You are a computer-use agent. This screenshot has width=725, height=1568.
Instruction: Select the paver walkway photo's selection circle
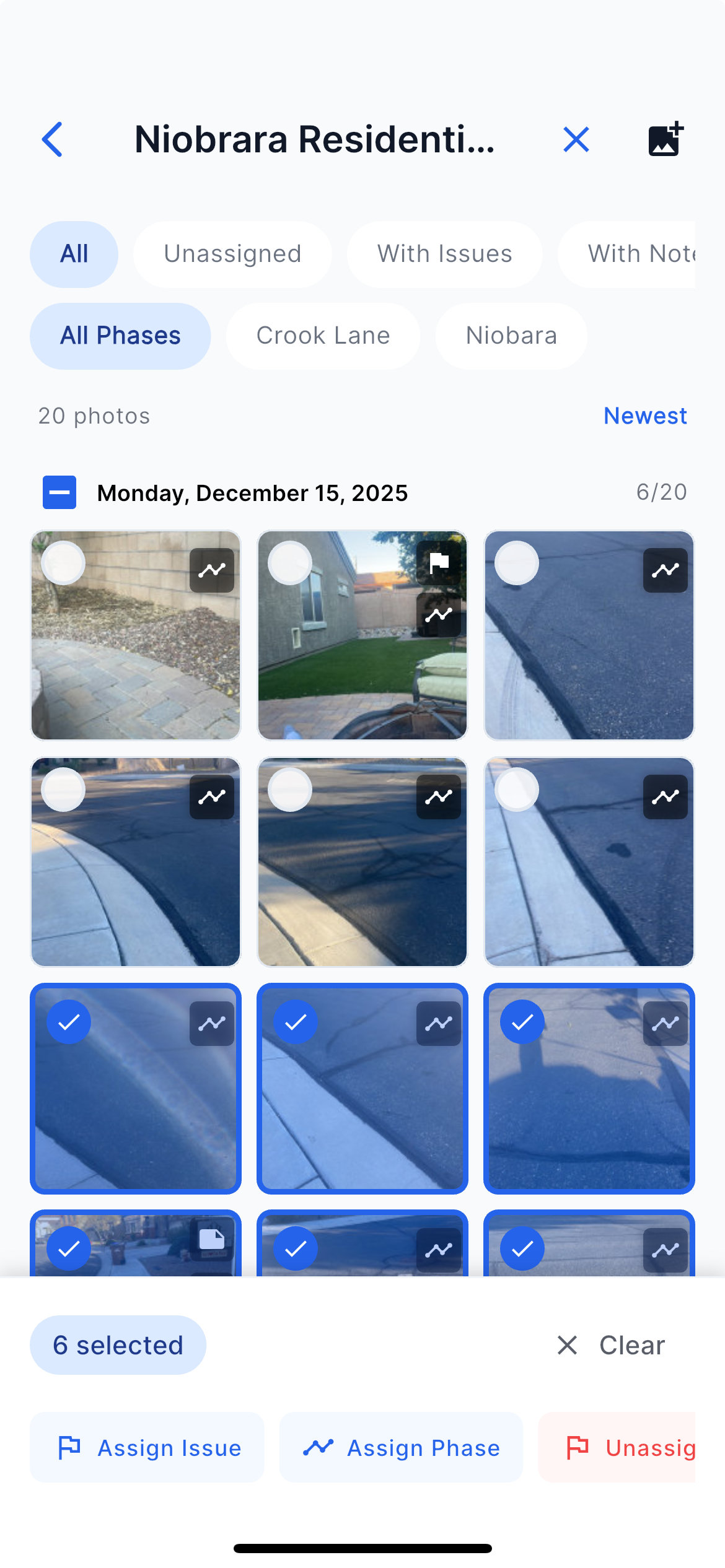click(63, 563)
